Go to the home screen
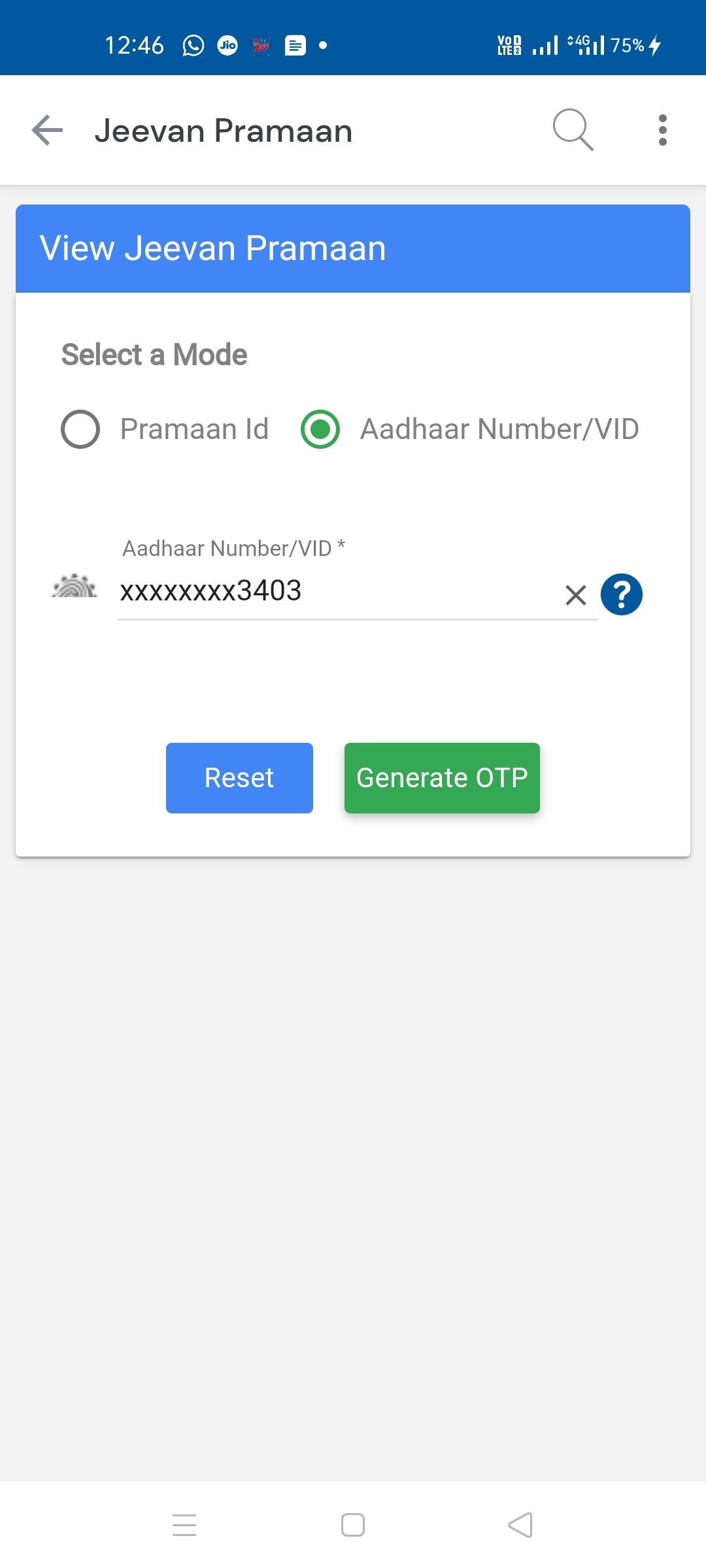This screenshot has height=1568, width=706. coord(353,1525)
